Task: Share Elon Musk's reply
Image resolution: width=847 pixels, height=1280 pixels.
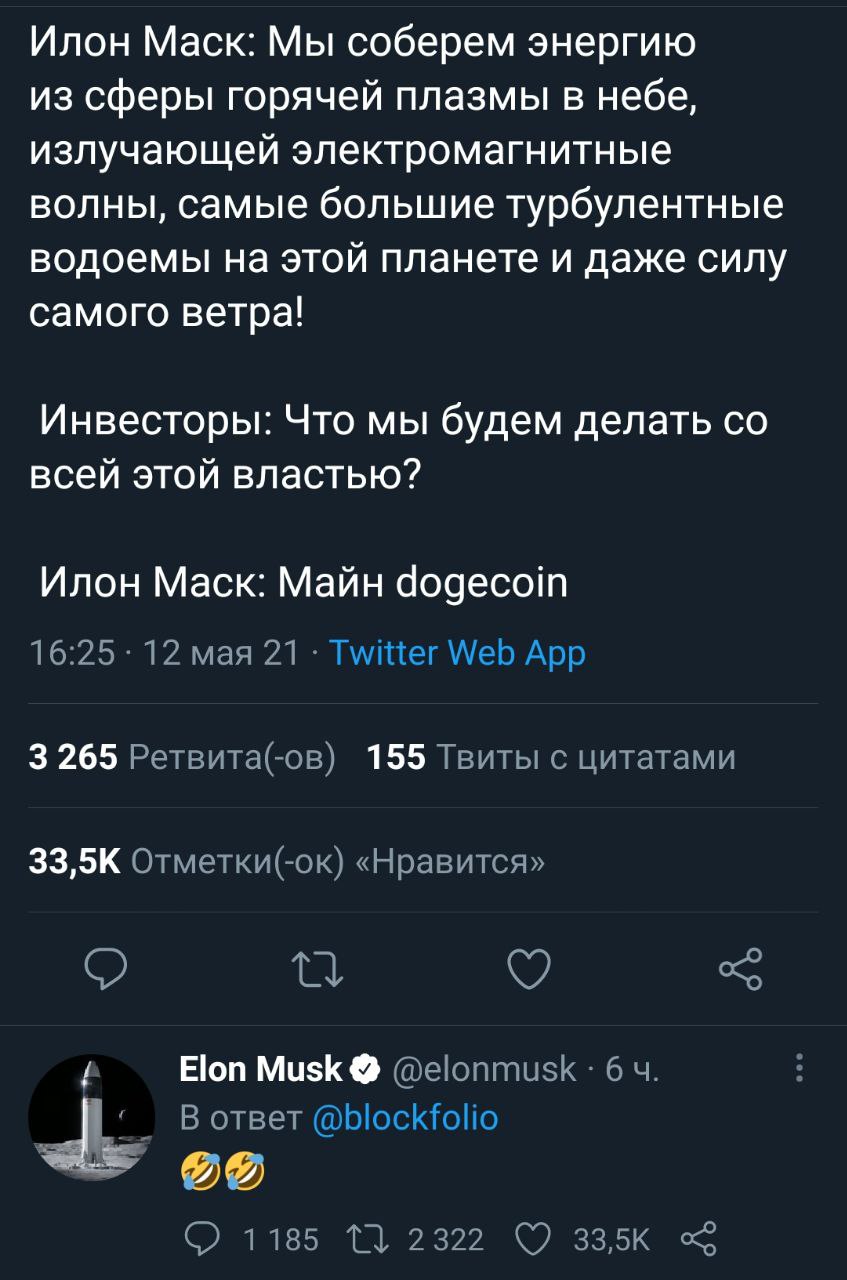Action: [697, 1241]
